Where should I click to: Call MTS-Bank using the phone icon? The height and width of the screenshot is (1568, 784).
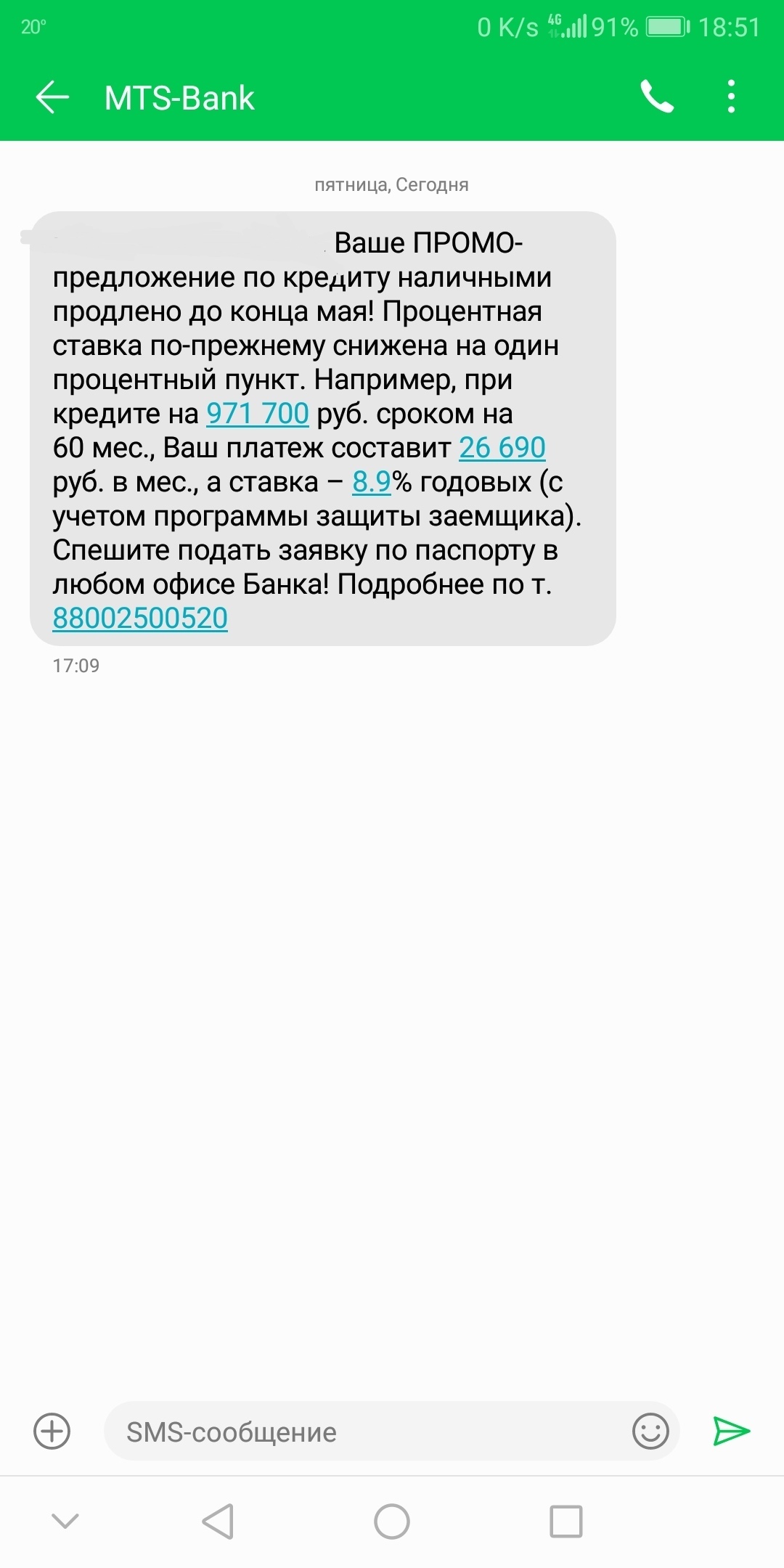click(657, 97)
